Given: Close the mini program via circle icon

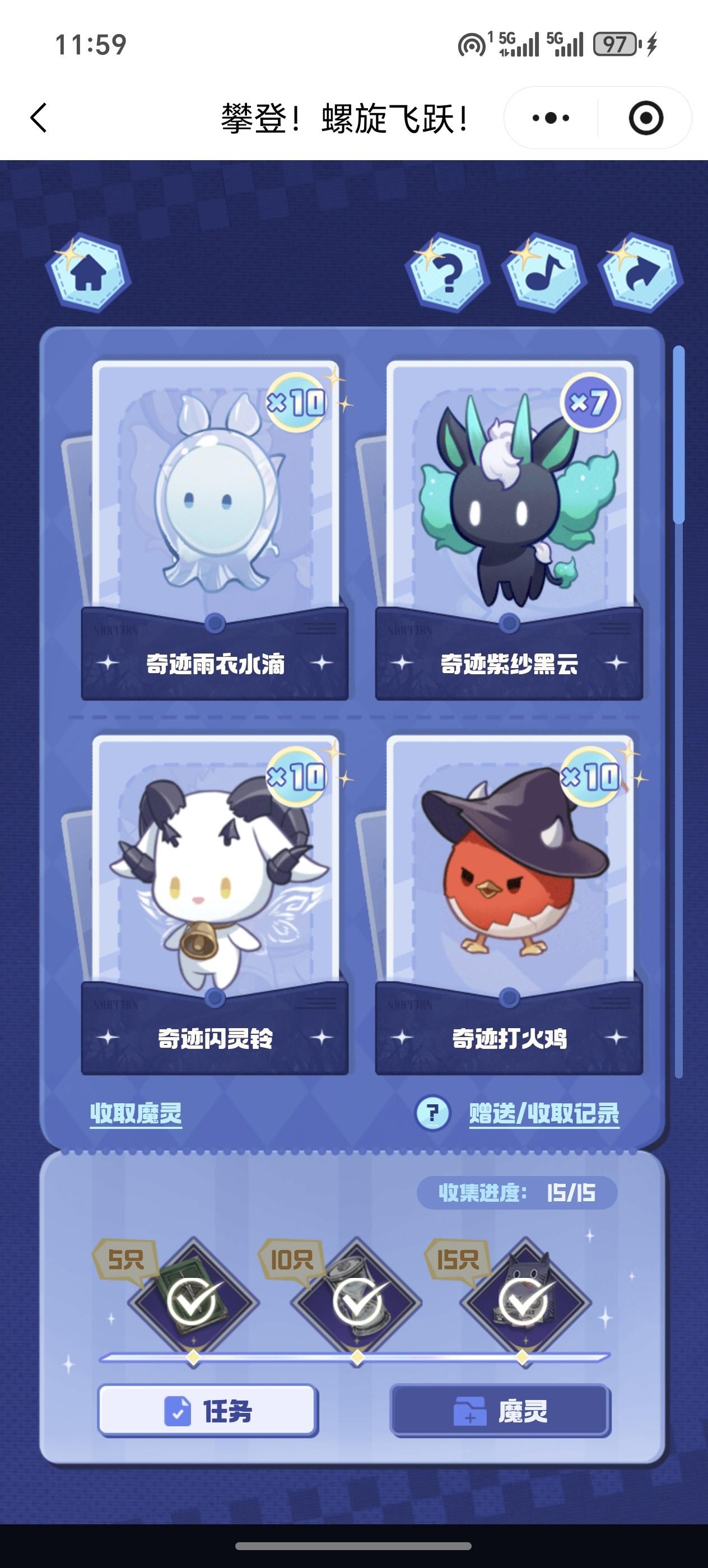Looking at the screenshot, I should (645, 118).
